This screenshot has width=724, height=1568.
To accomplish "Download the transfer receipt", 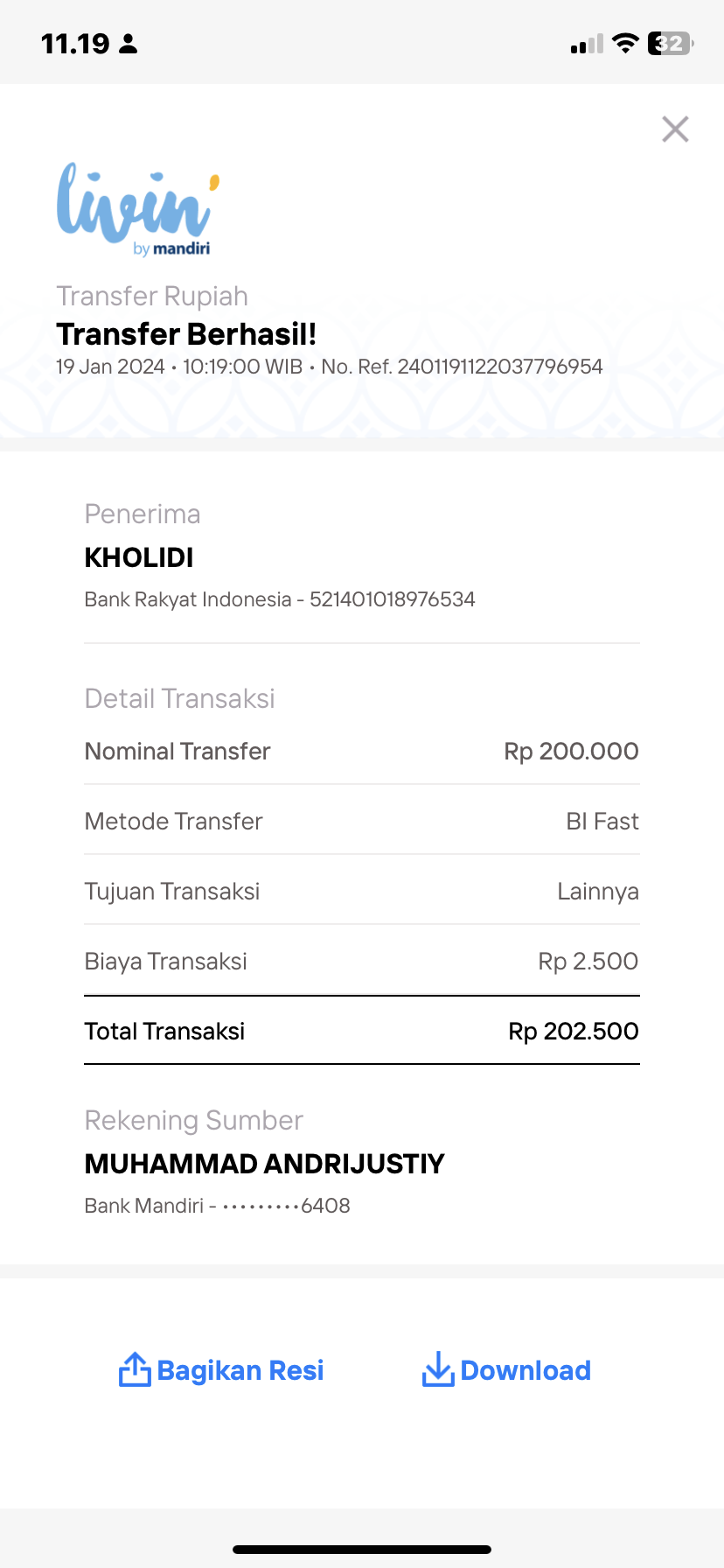I will (506, 1370).
